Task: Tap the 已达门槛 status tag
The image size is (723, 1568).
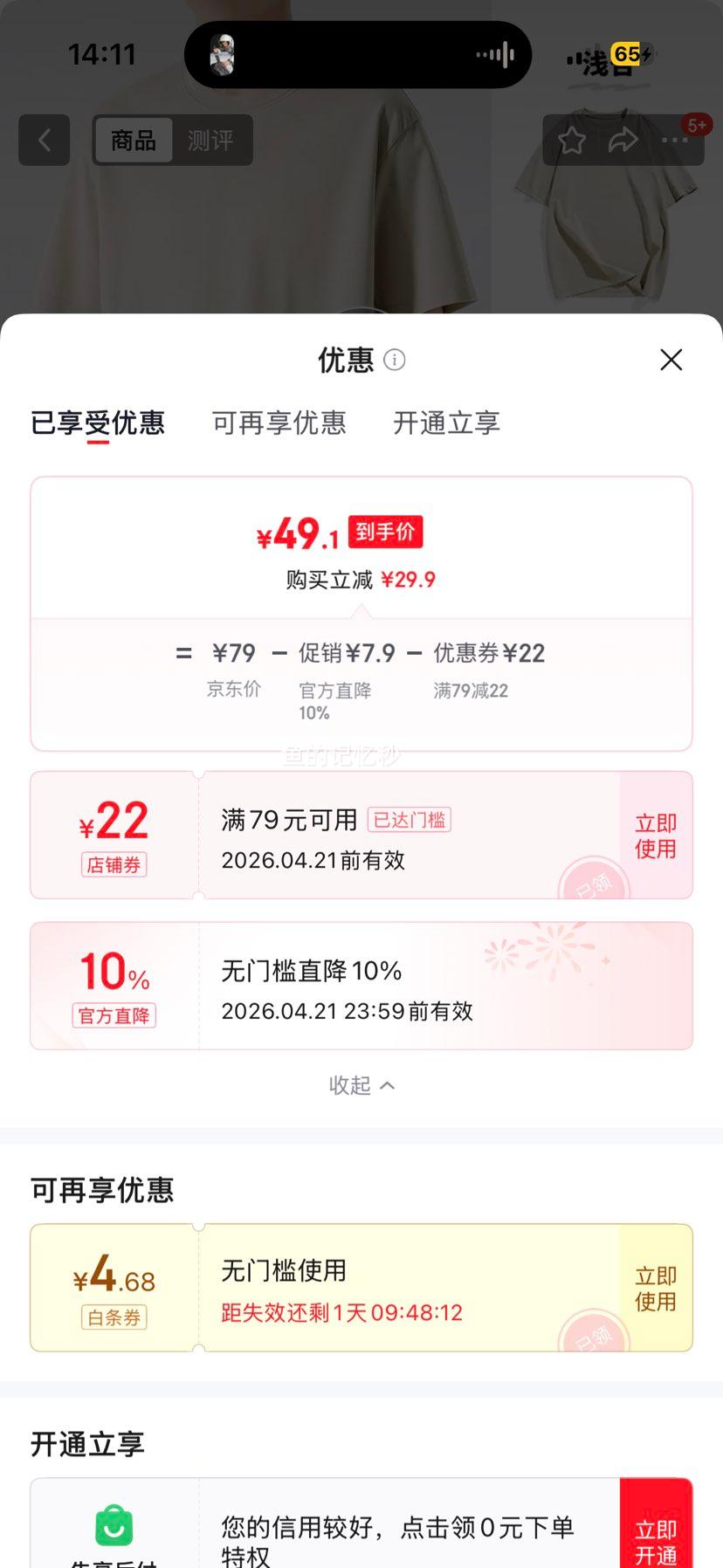Action: pos(410,819)
